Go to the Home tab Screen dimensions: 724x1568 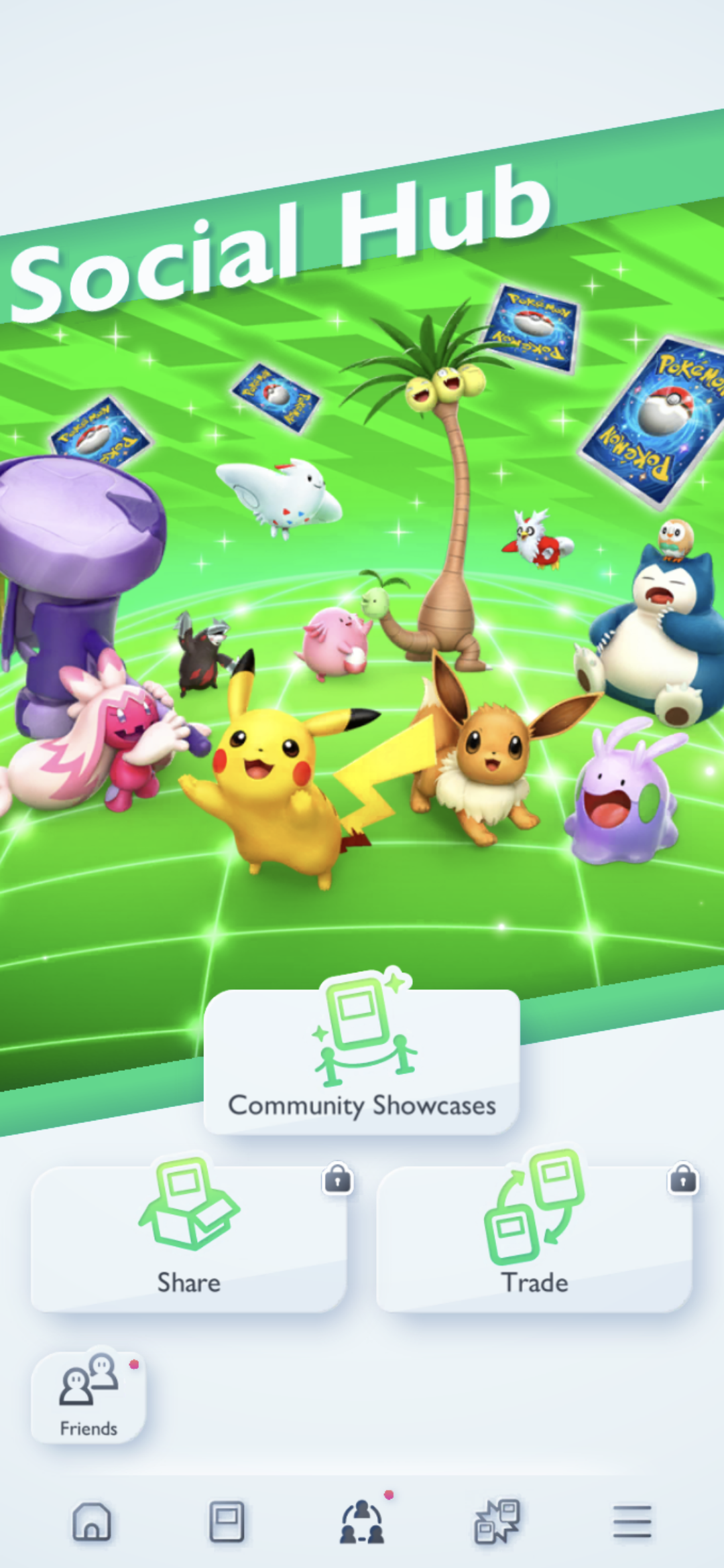coord(92,1521)
